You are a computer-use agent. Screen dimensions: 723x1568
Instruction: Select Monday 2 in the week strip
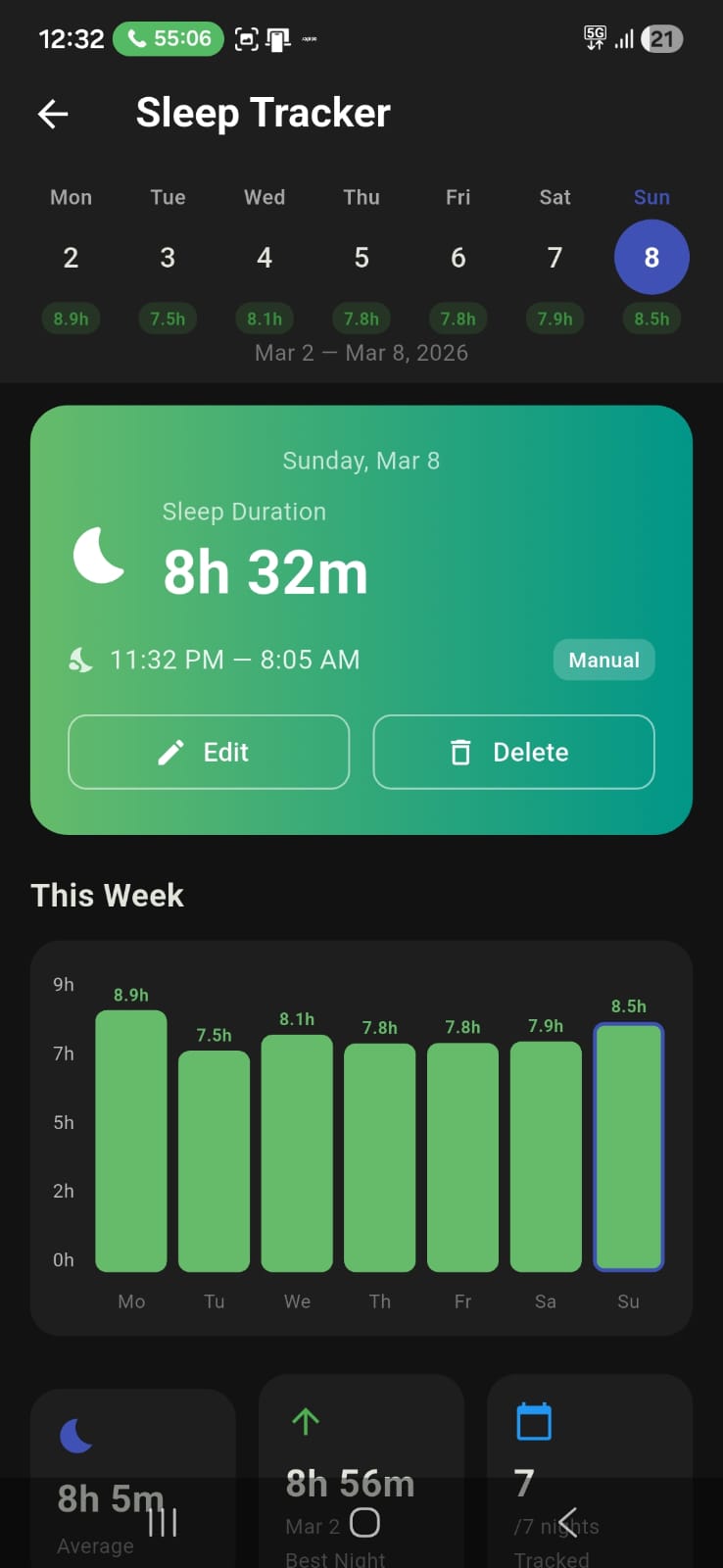pyautogui.click(x=71, y=257)
